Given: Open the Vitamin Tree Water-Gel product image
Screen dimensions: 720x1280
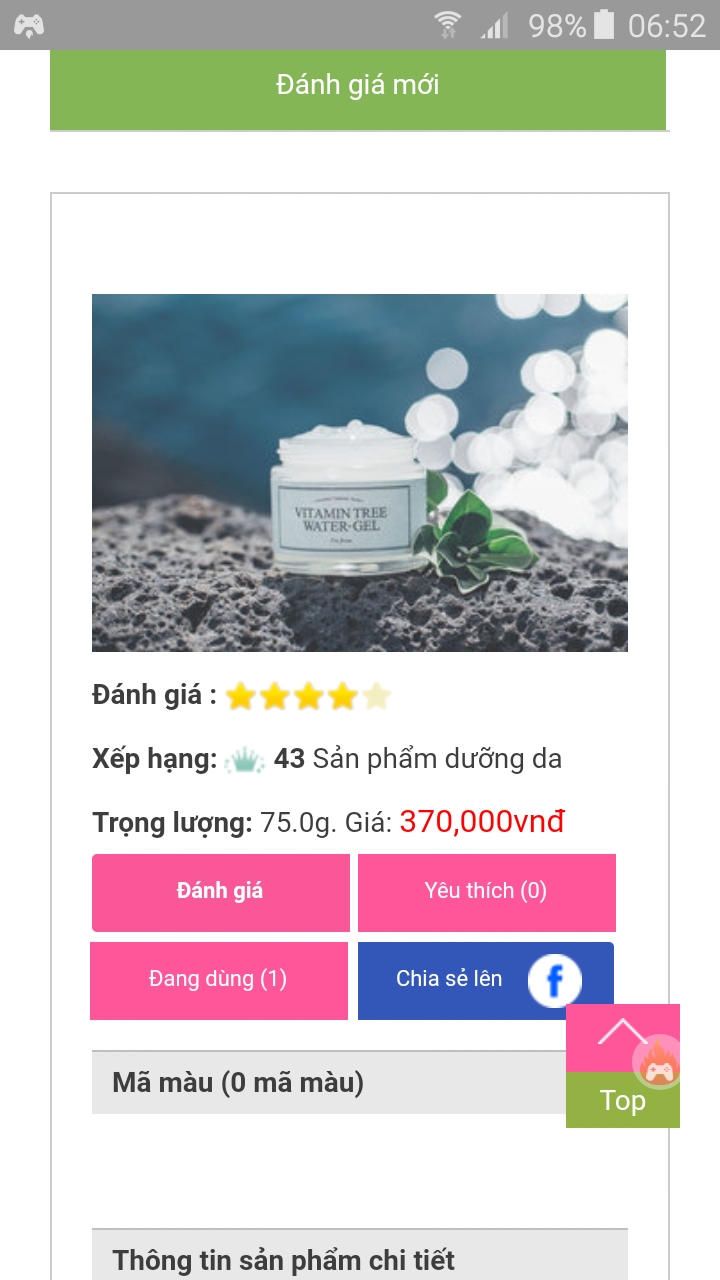Looking at the screenshot, I should coord(360,472).
